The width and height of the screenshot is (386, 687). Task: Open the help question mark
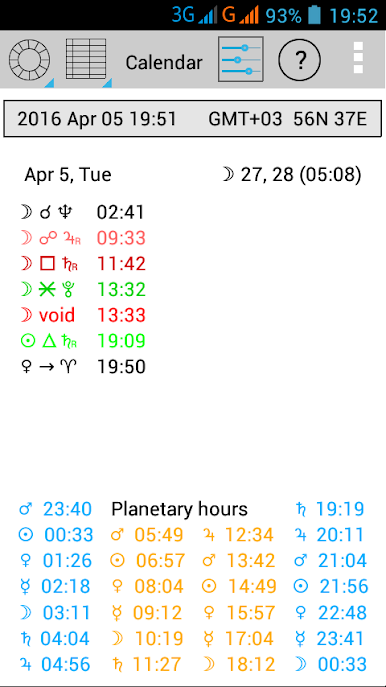point(299,60)
